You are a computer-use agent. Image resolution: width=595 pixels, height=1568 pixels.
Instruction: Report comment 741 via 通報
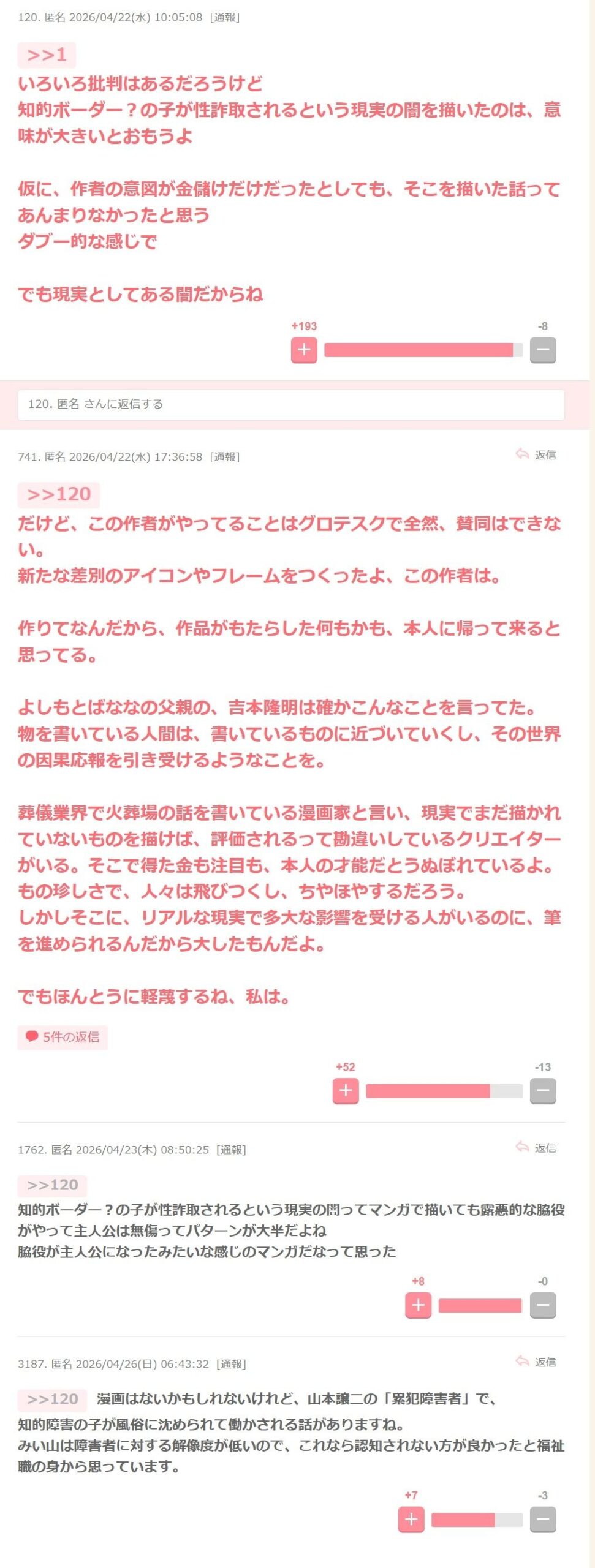click(224, 457)
